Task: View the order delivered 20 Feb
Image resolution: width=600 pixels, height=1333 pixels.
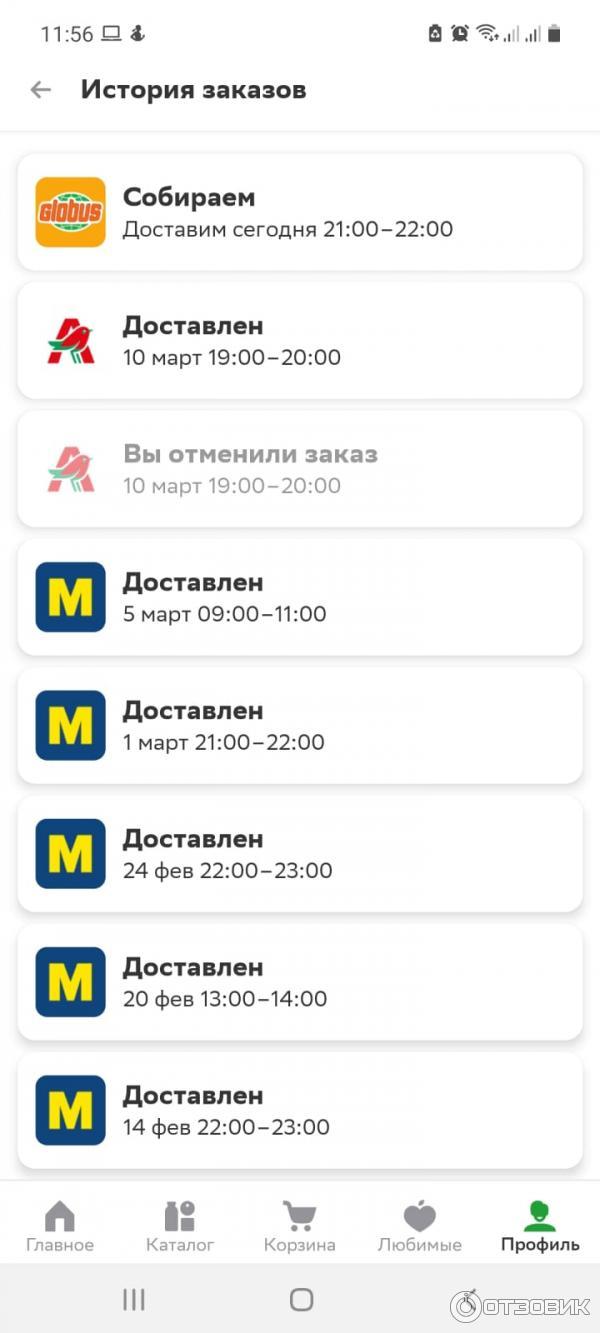Action: (x=300, y=982)
